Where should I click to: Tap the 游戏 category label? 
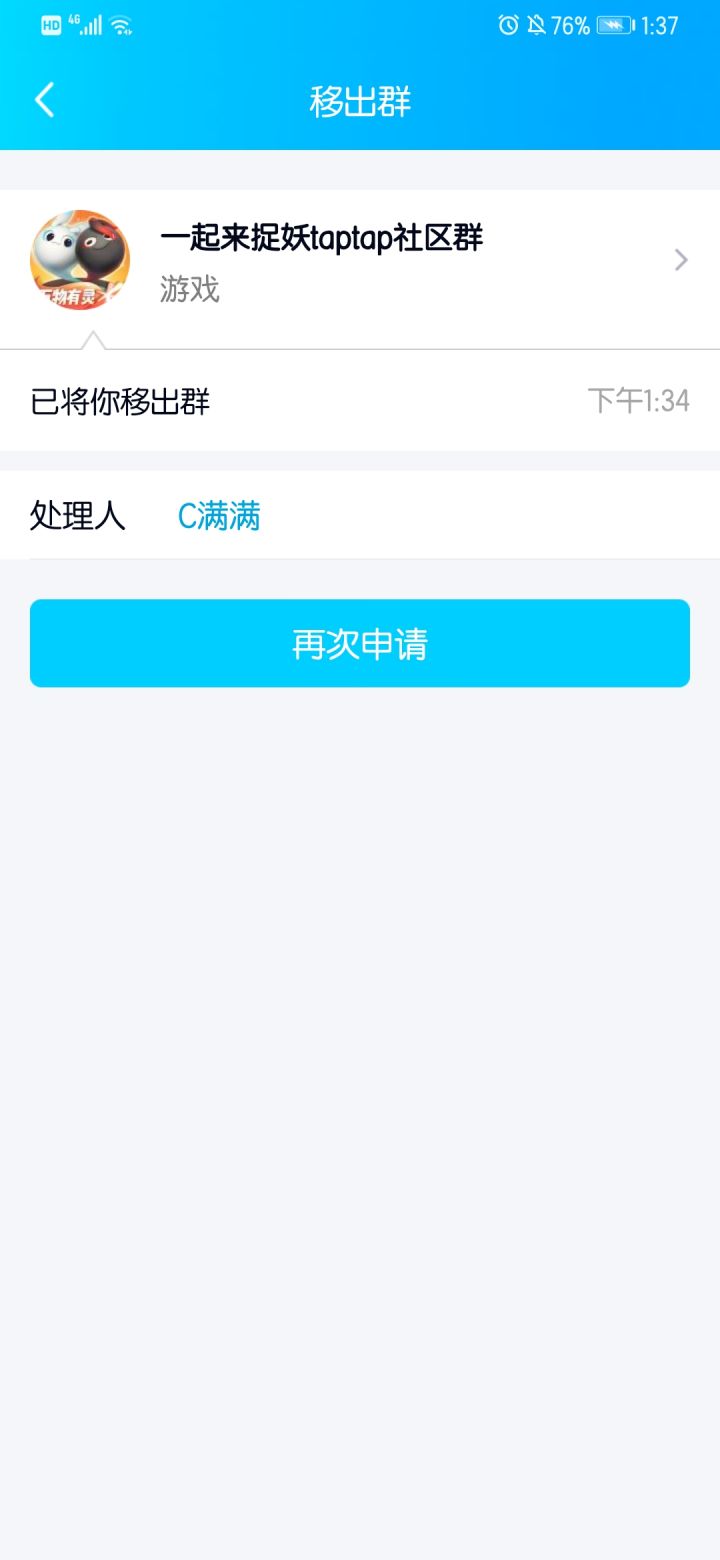[x=190, y=291]
